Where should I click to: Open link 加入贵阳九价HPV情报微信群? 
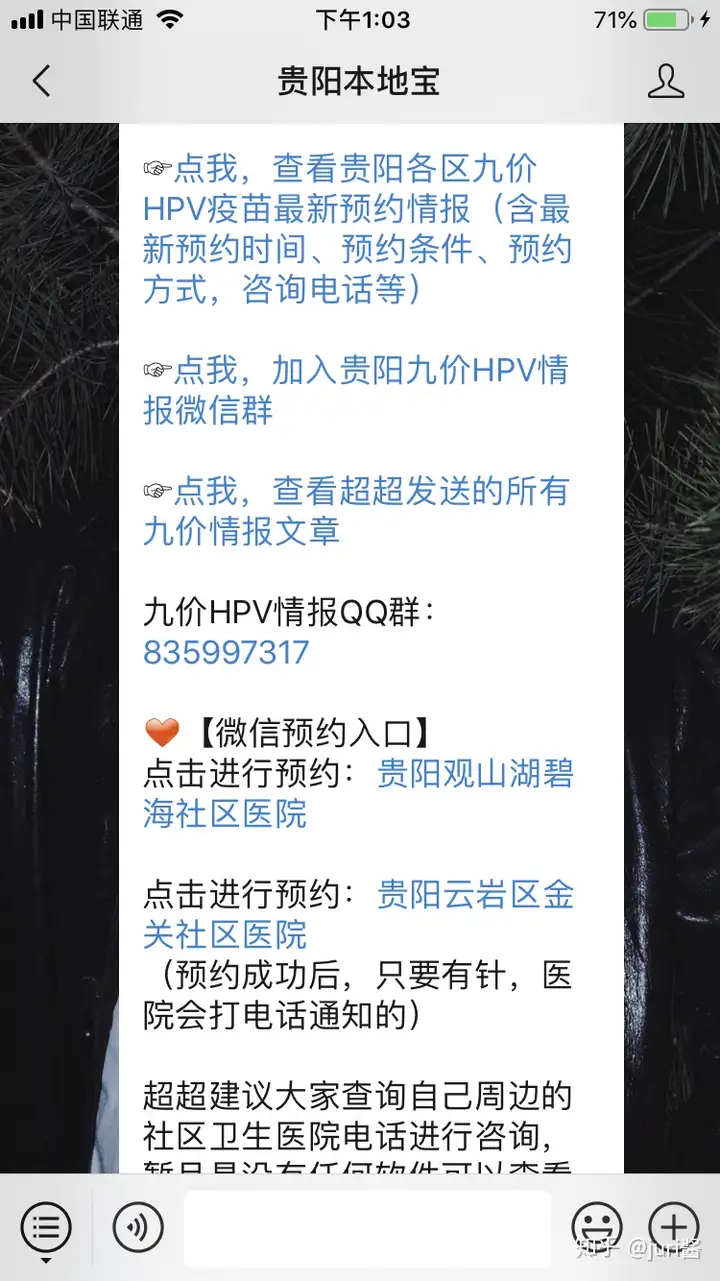[355, 390]
